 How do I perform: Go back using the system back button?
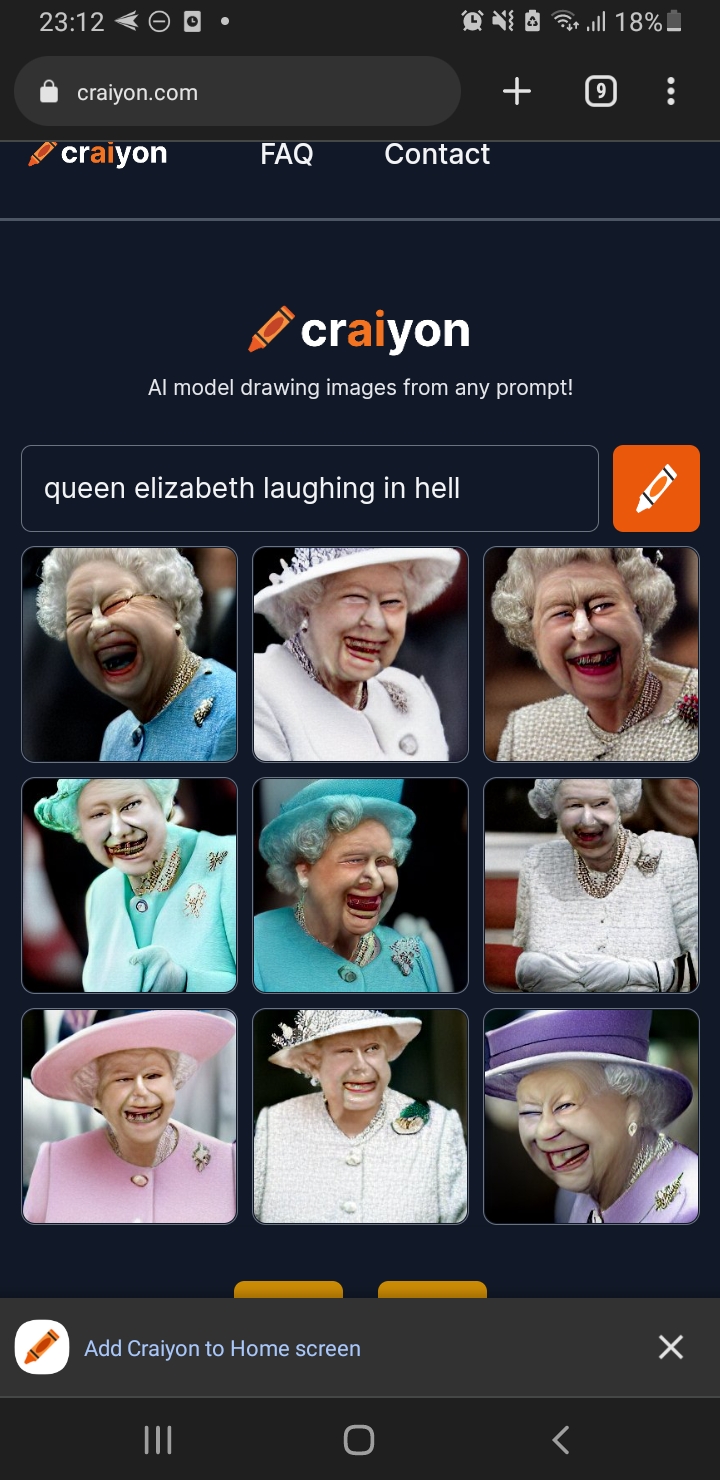tap(561, 1440)
